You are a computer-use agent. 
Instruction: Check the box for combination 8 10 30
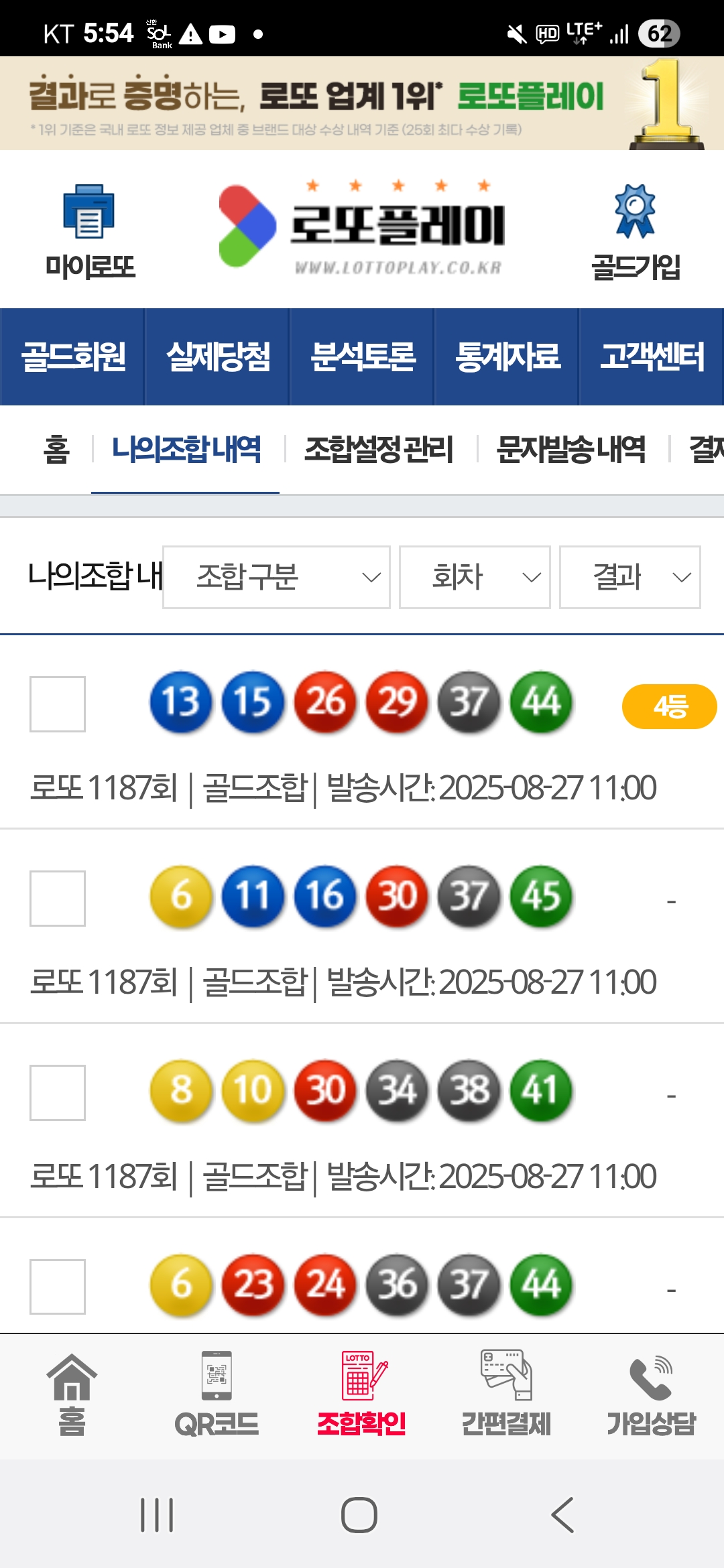tap(58, 1093)
